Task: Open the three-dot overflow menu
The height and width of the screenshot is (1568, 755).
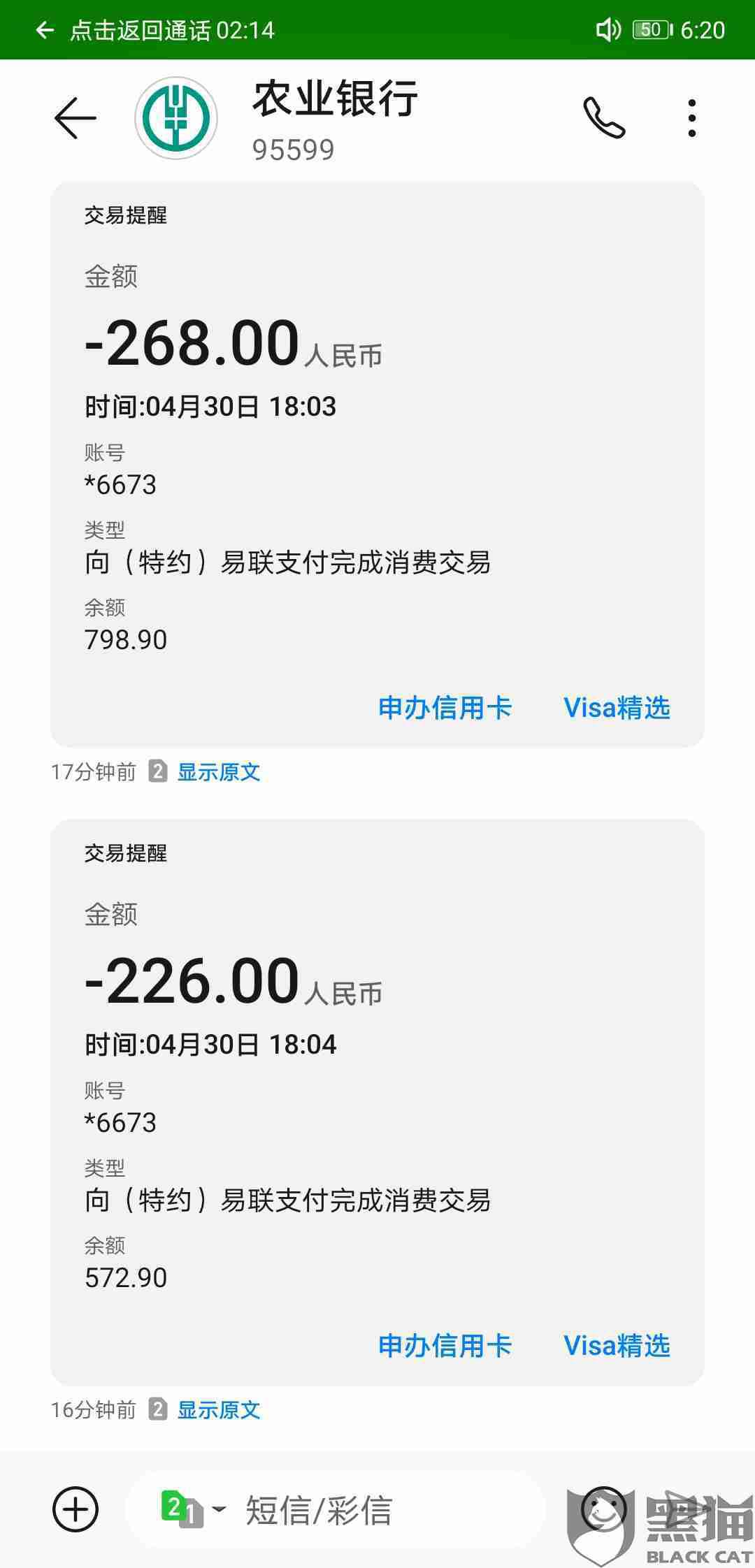Action: [x=691, y=118]
